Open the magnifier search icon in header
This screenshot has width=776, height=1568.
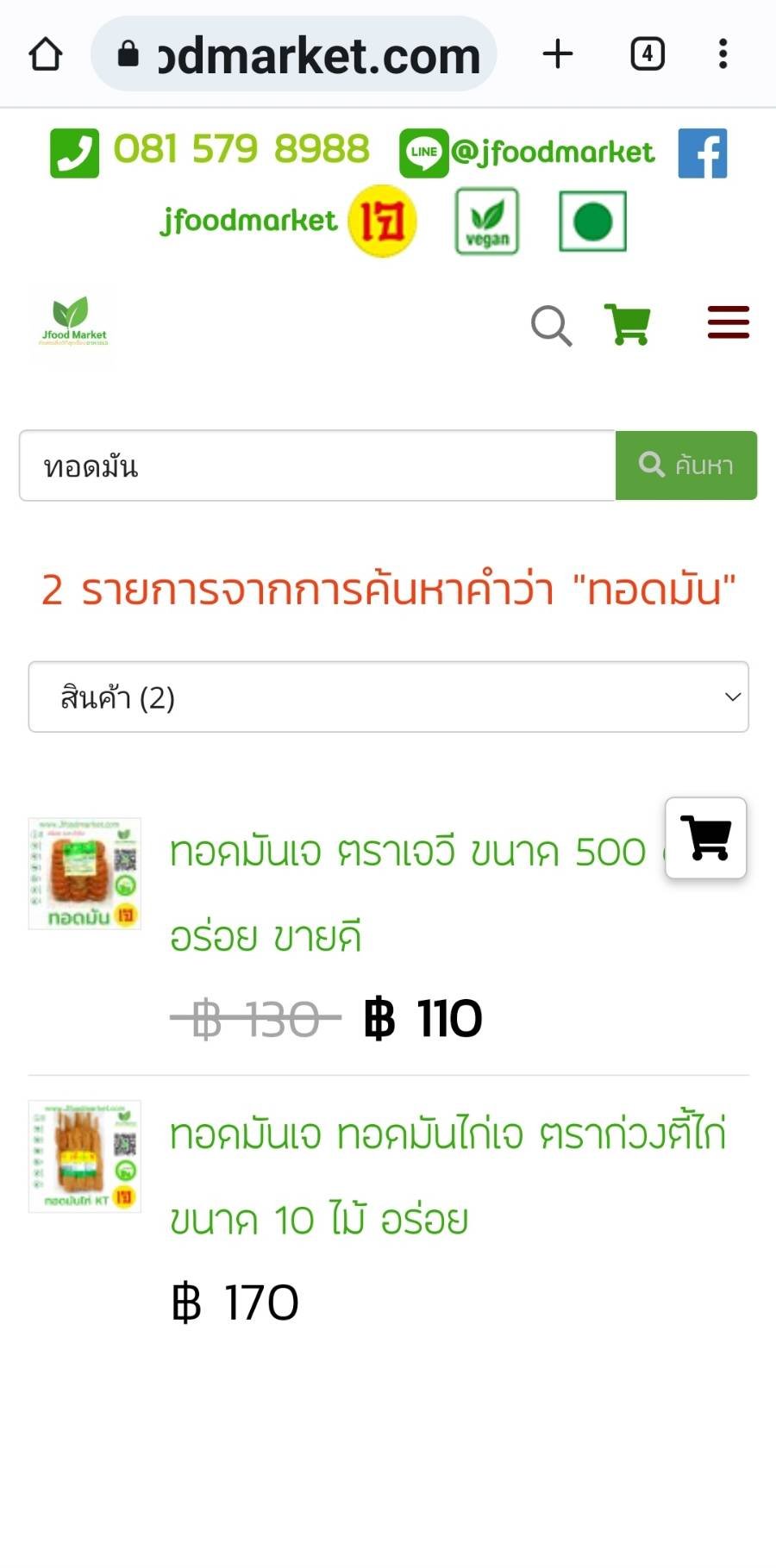pyautogui.click(x=551, y=326)
